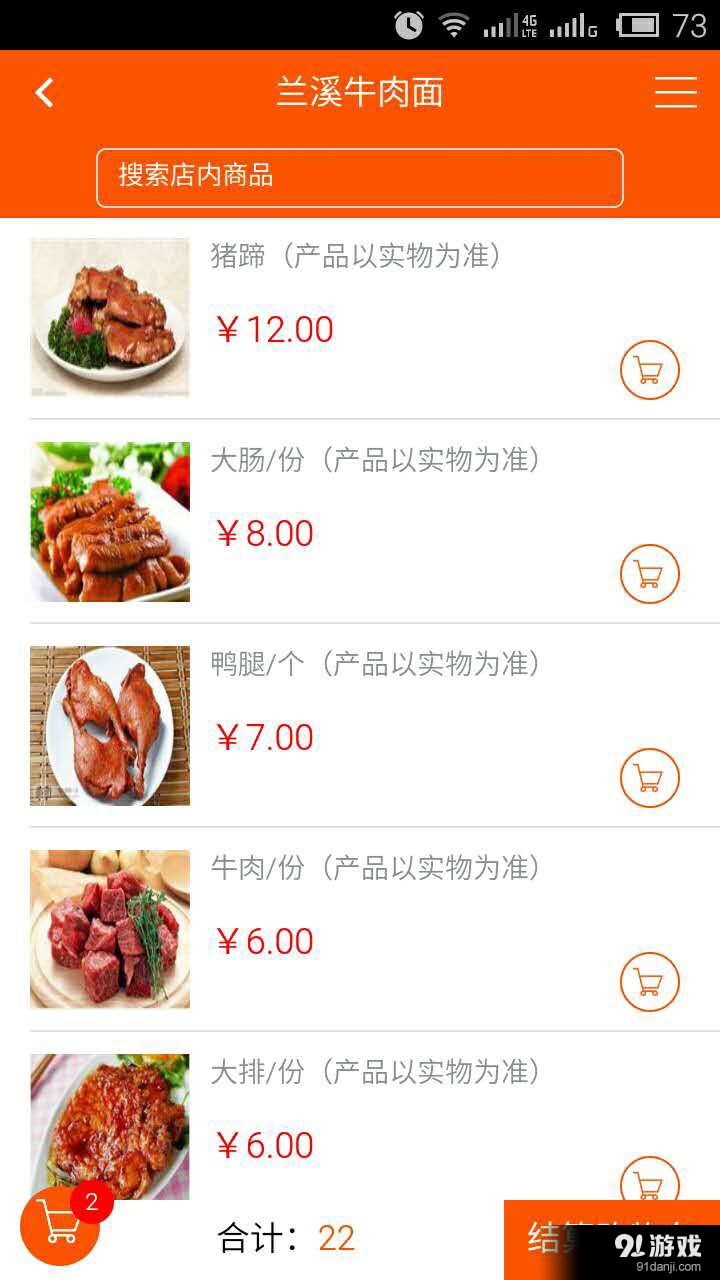This screenshot has height=1280, width=720.
Task: Add 大排/份 to the cart
Action: coord(650,1180)
